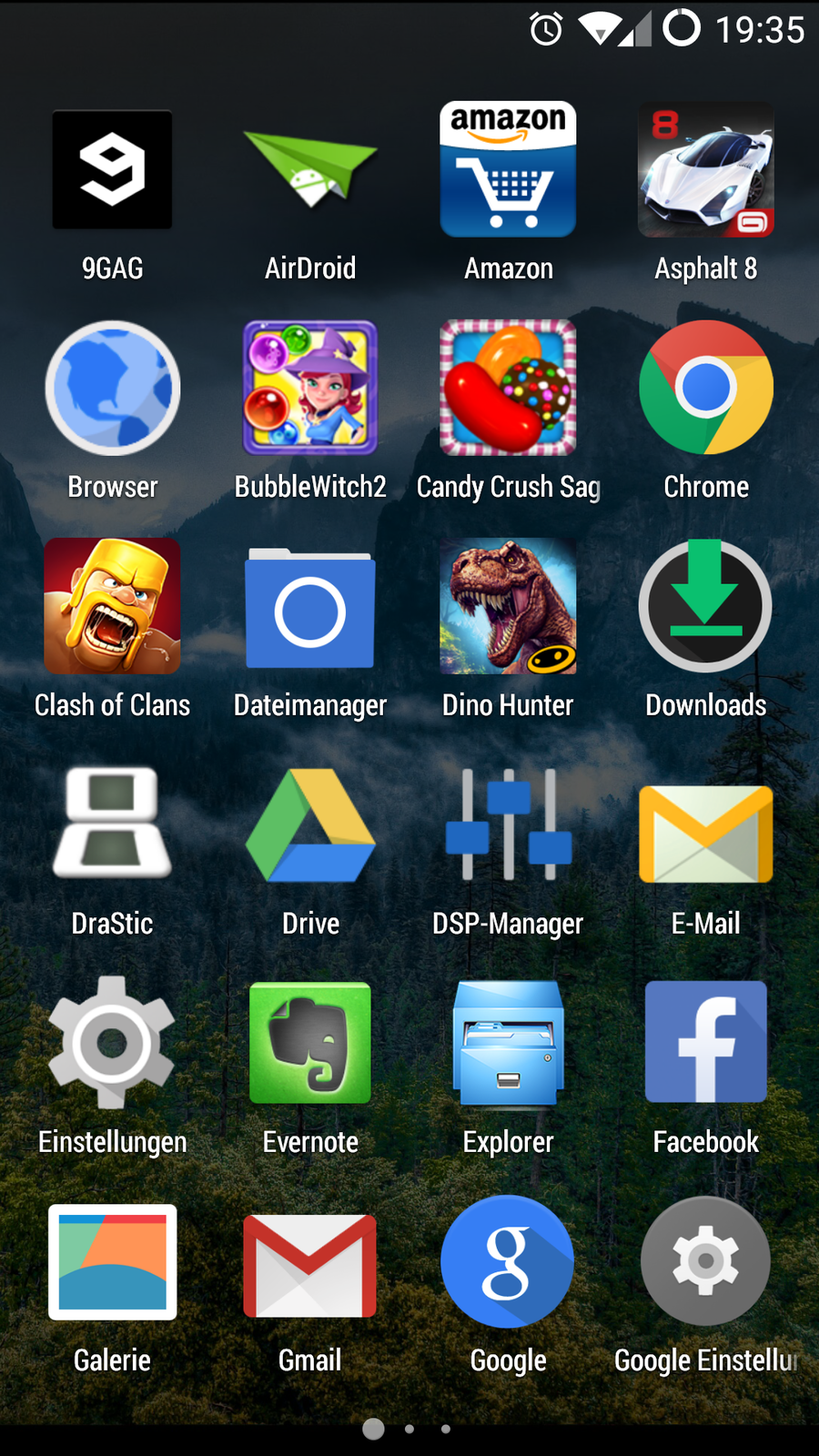Open Candy Crush Saga

point(508,389)
